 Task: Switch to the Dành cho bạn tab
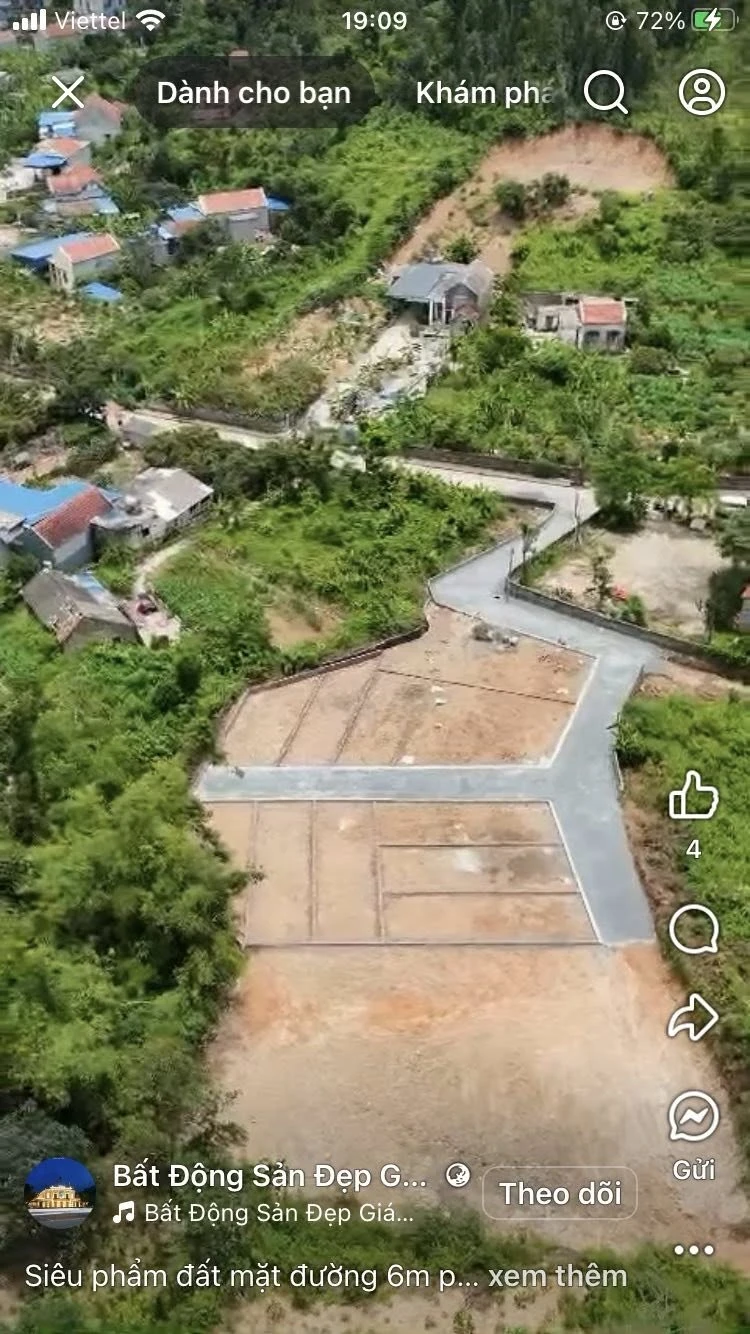pos(254,93)
